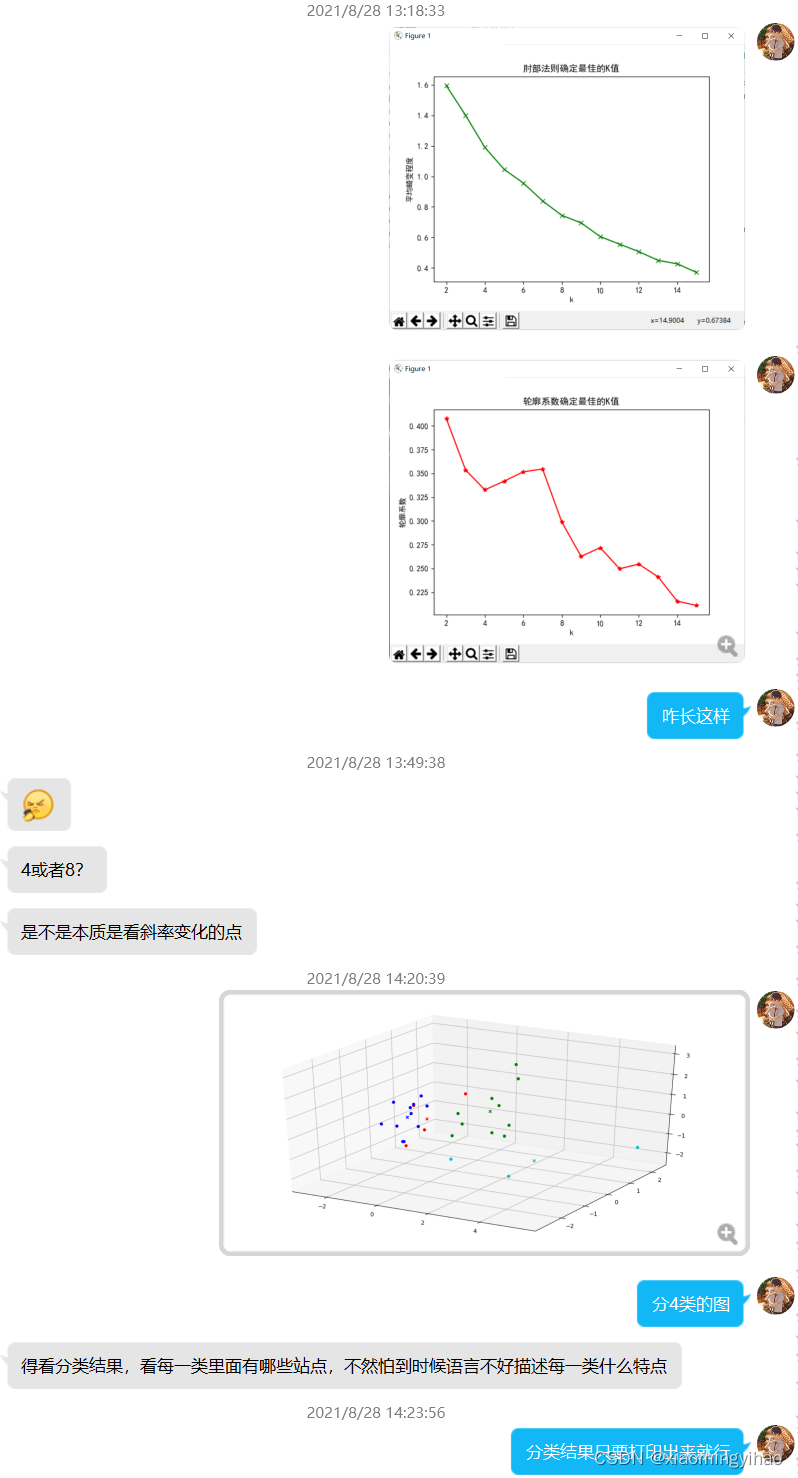Open sender's avatar beside the 咋长这样 message
798x1478 pixels.
pyautogui.click(x=775, y=708)
